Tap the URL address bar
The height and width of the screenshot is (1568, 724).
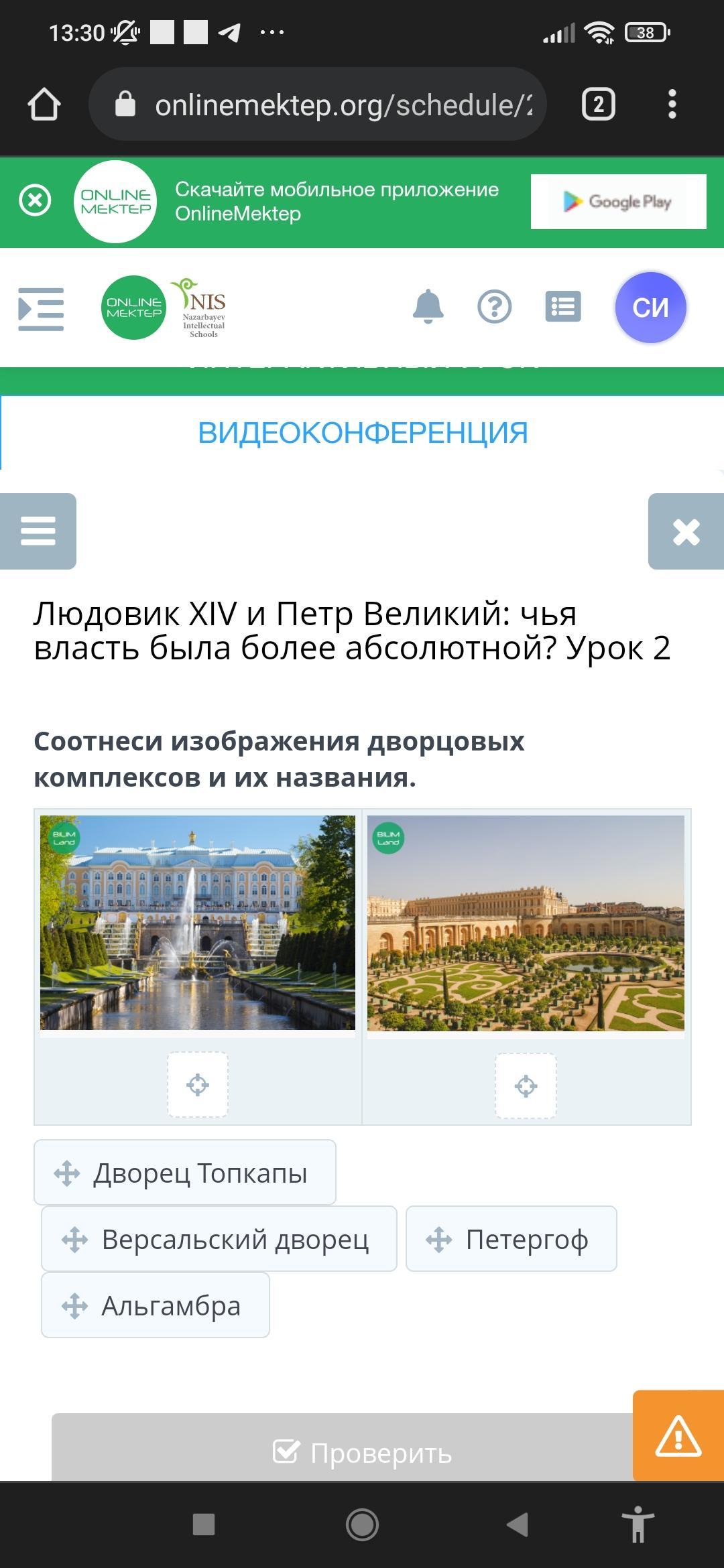318,105
